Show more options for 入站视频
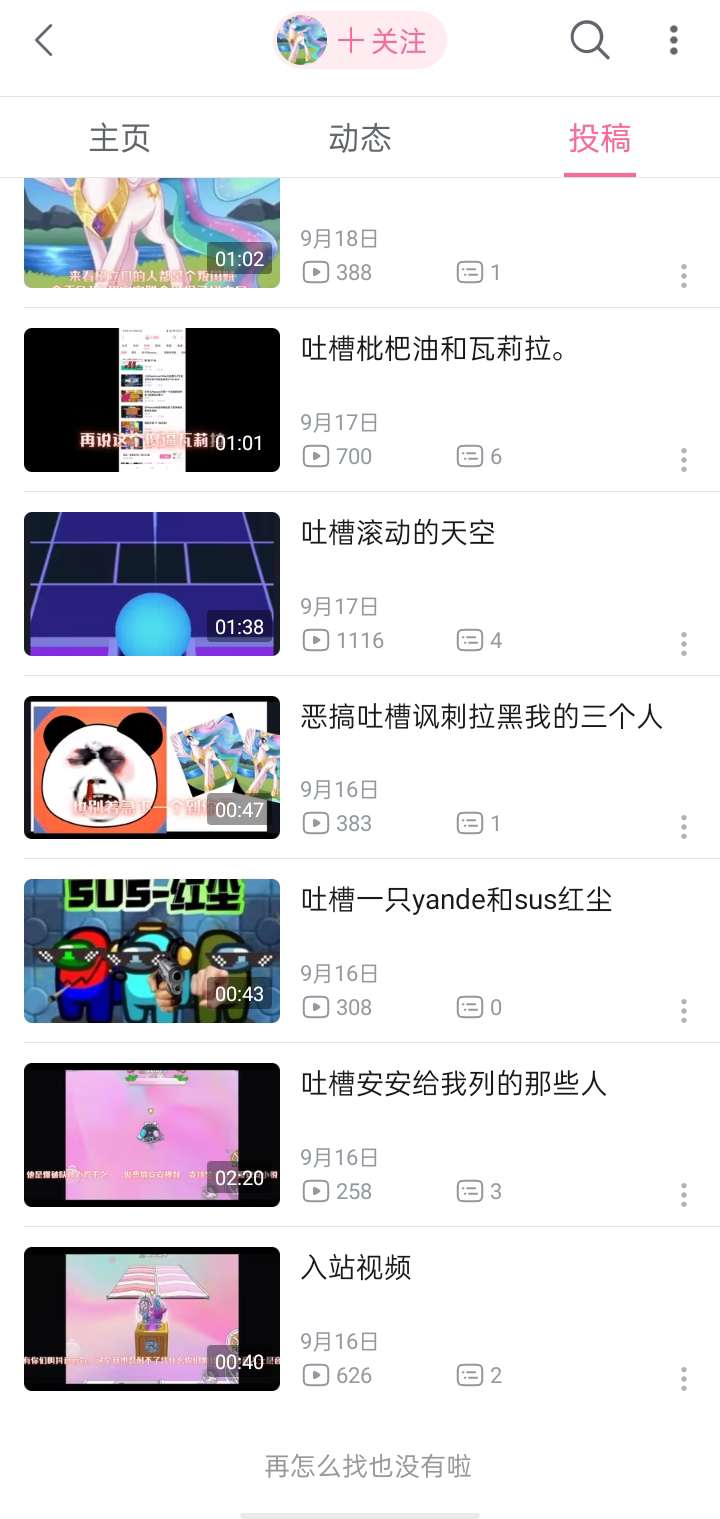The width and height of the screenshot is (720, 1519). tap(684, 1378)
